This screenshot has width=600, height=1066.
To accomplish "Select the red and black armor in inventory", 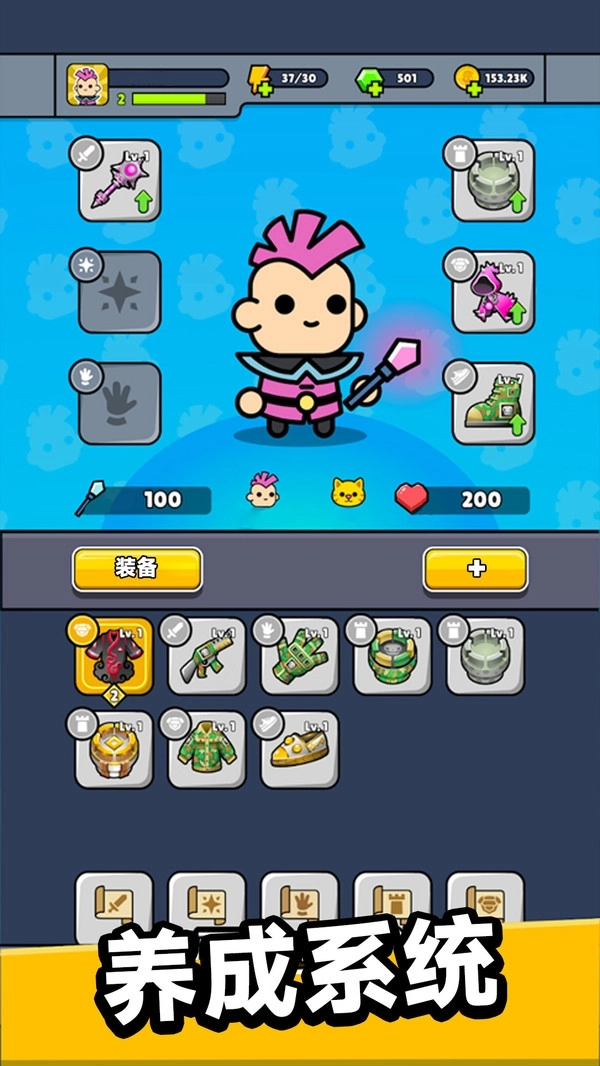I will (x=114, y=657).
